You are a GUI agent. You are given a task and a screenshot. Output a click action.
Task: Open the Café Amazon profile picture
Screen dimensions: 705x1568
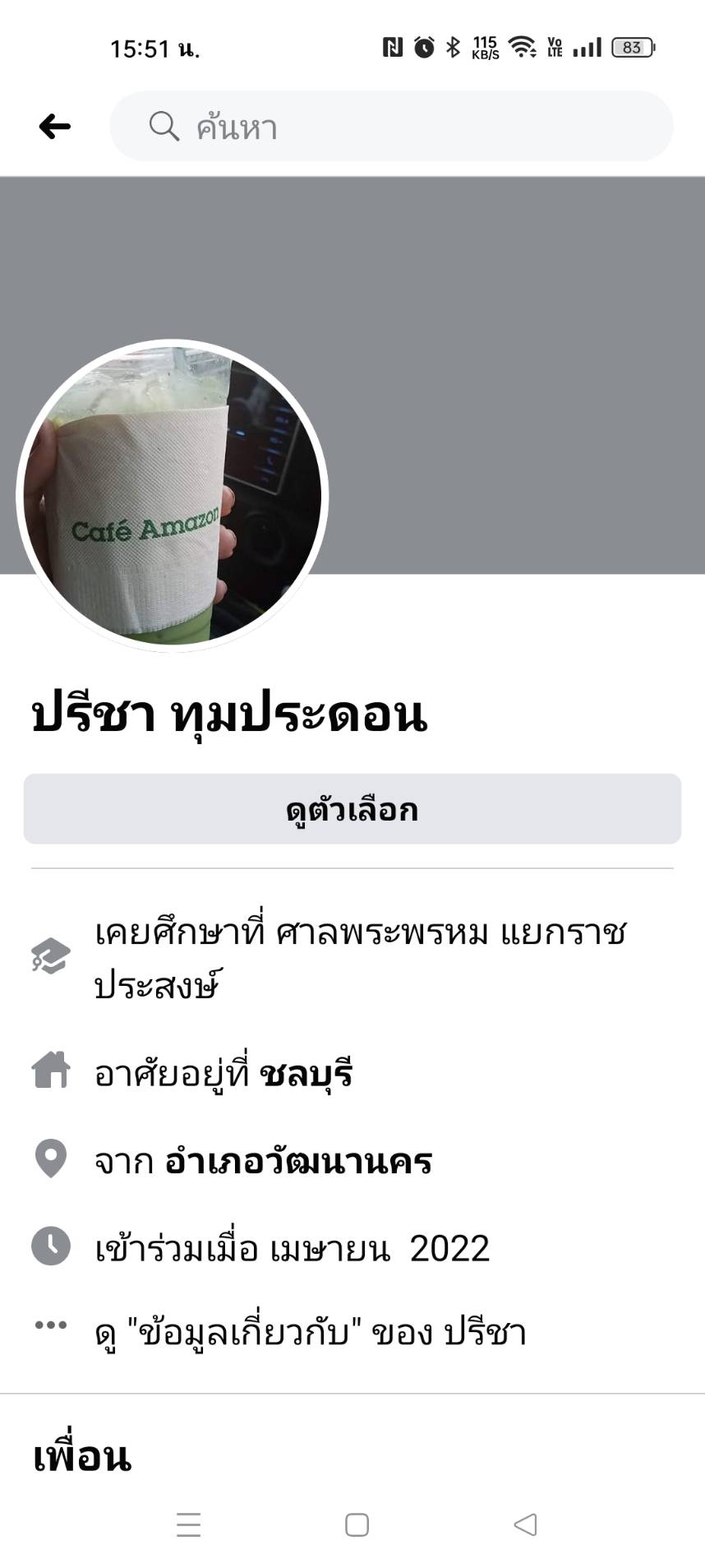173,495
